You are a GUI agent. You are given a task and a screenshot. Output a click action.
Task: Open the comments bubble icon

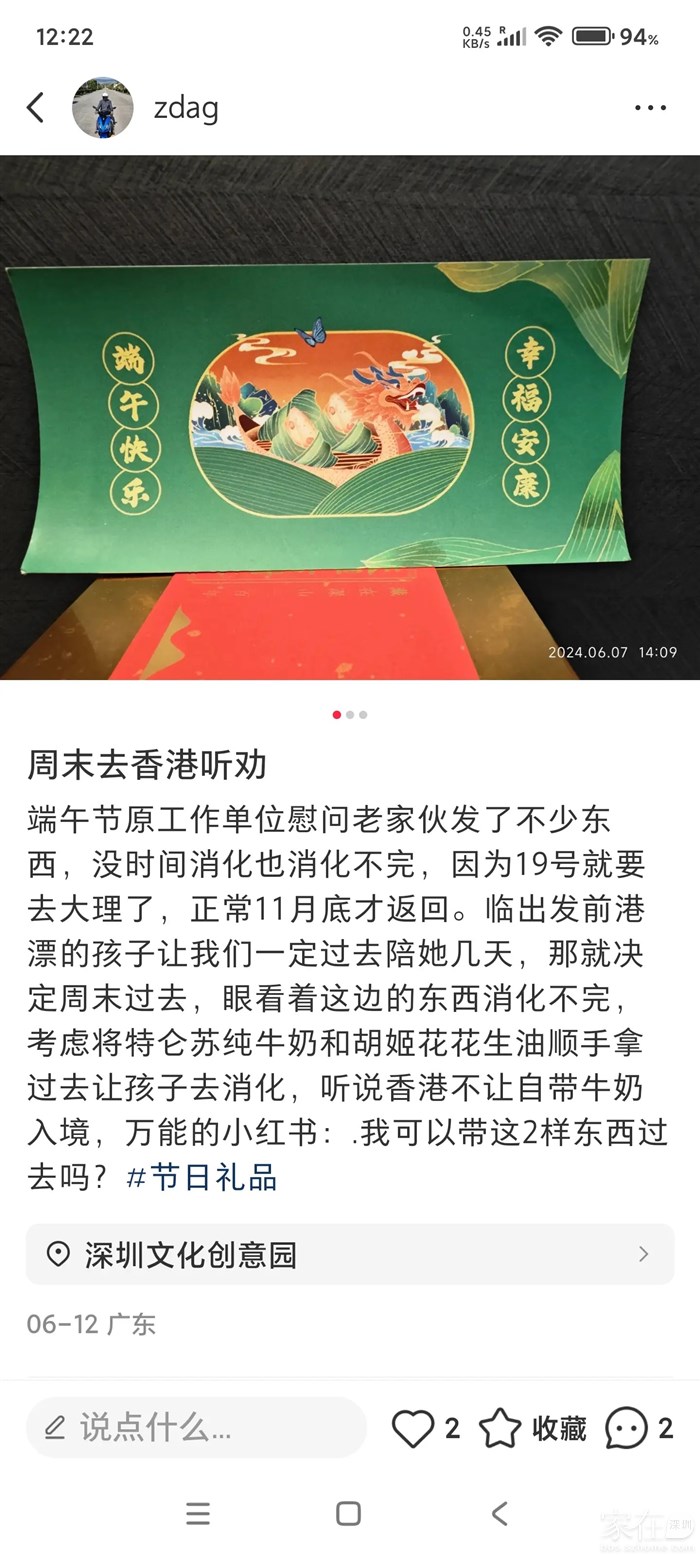coord(627,1428)
